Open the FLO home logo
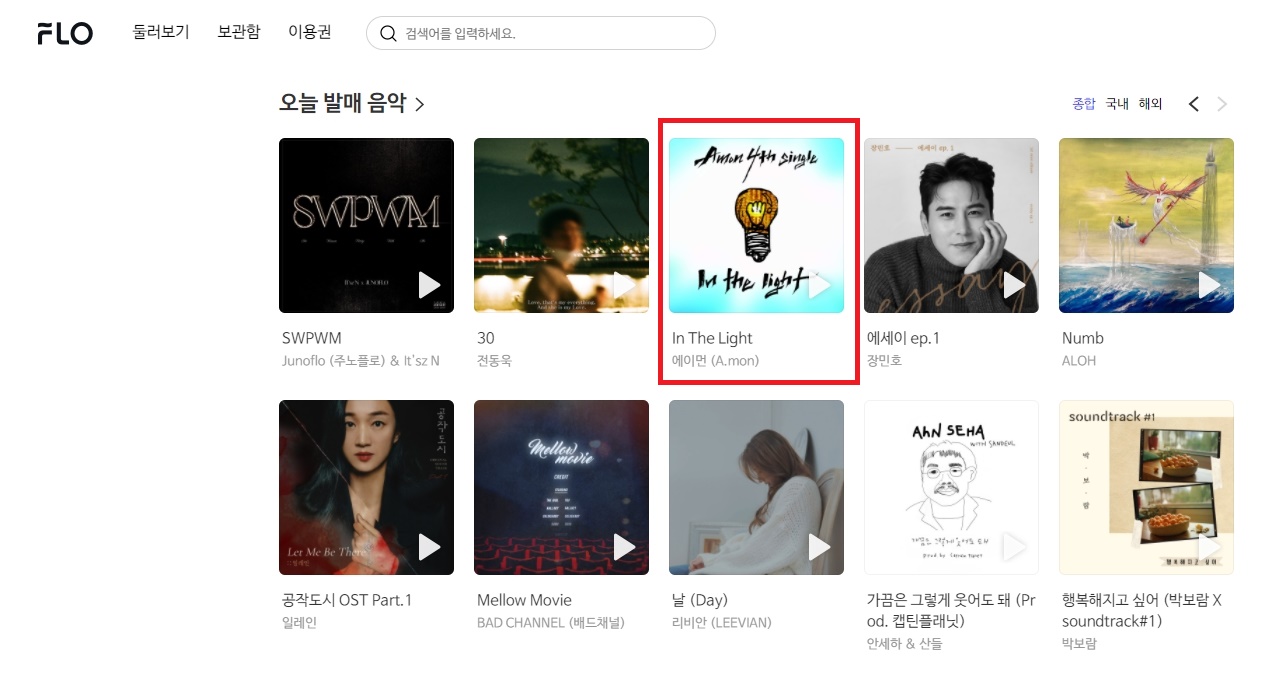 point(65,33)
